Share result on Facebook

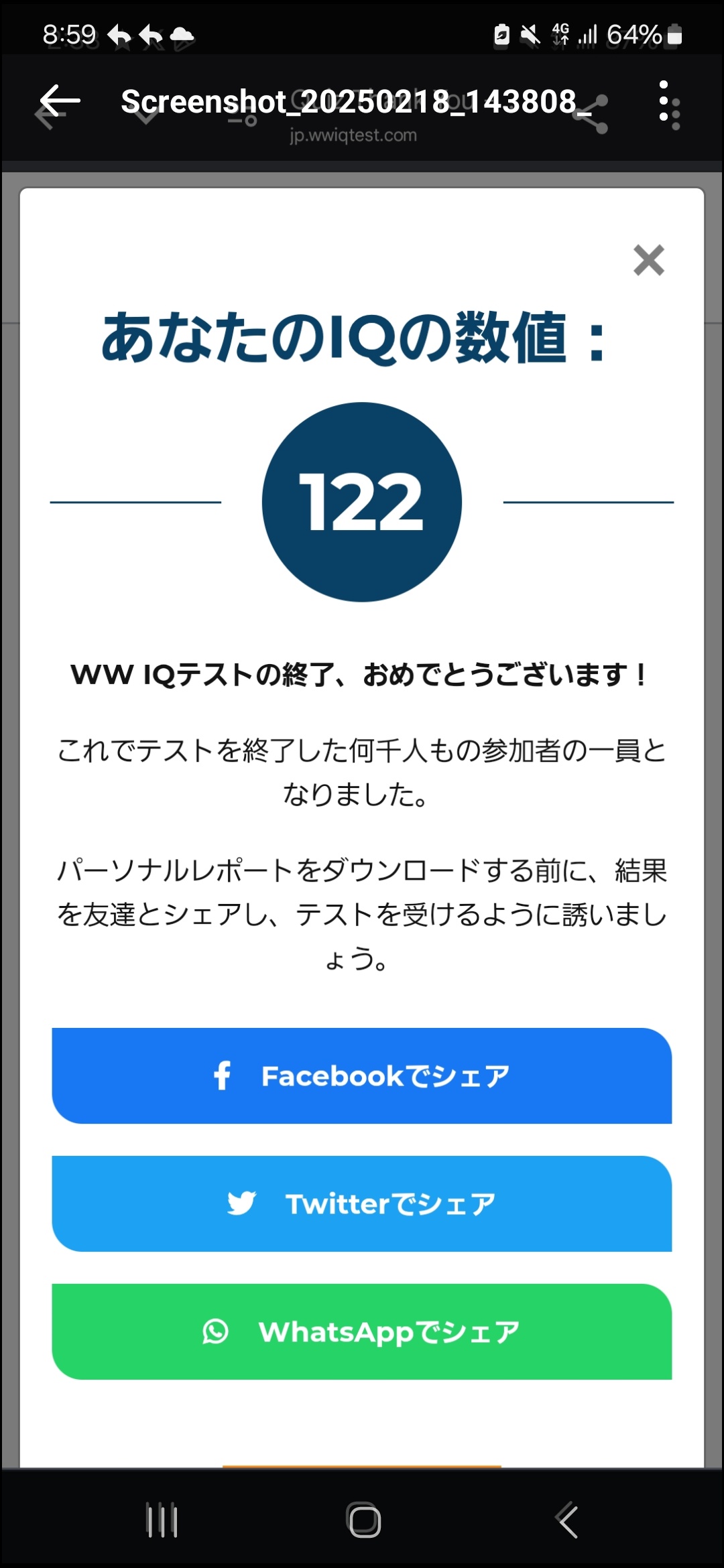click(362, 1075)
